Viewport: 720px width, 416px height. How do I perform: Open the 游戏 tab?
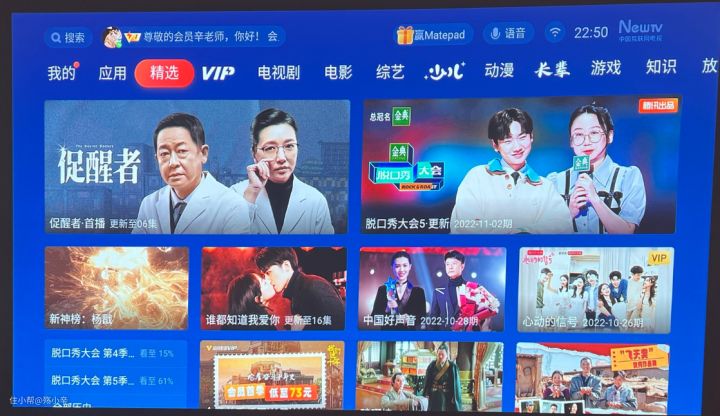[x=605, y=68]
